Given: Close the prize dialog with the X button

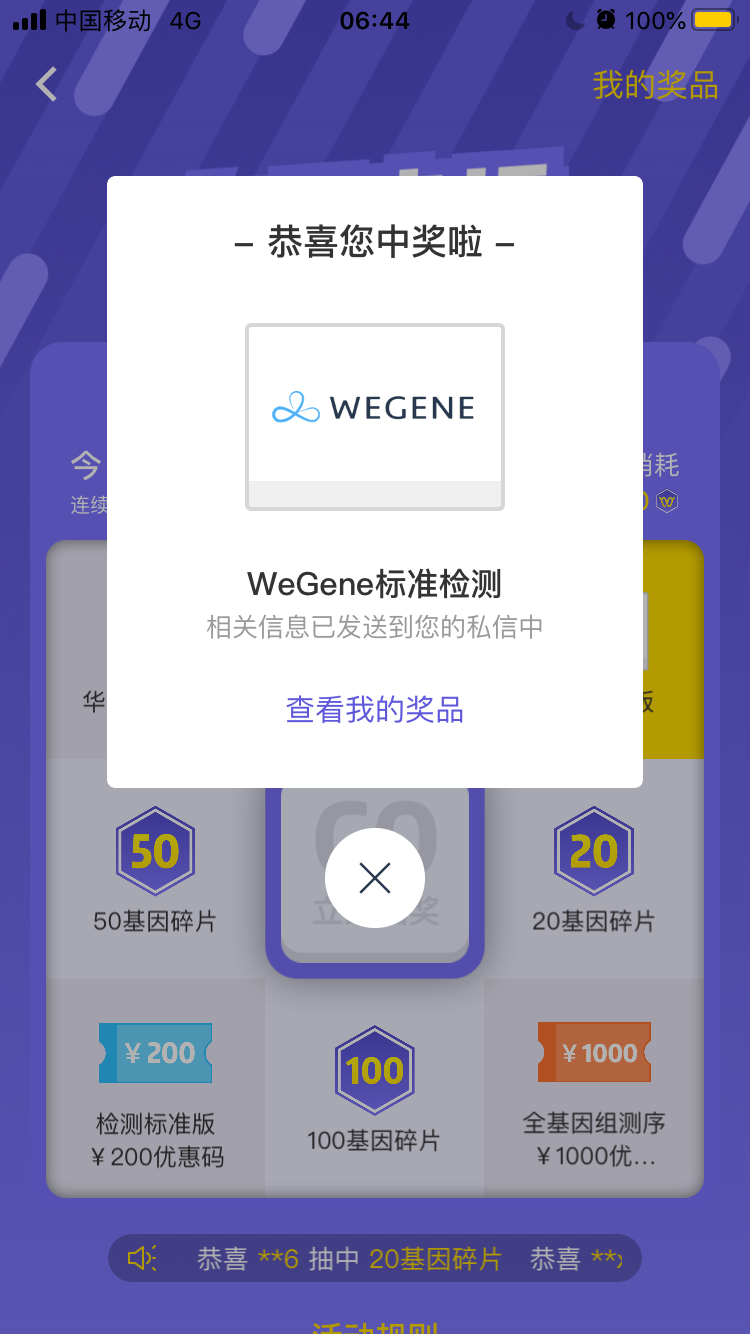Looking at the screenshot, I should click(375, 878).
